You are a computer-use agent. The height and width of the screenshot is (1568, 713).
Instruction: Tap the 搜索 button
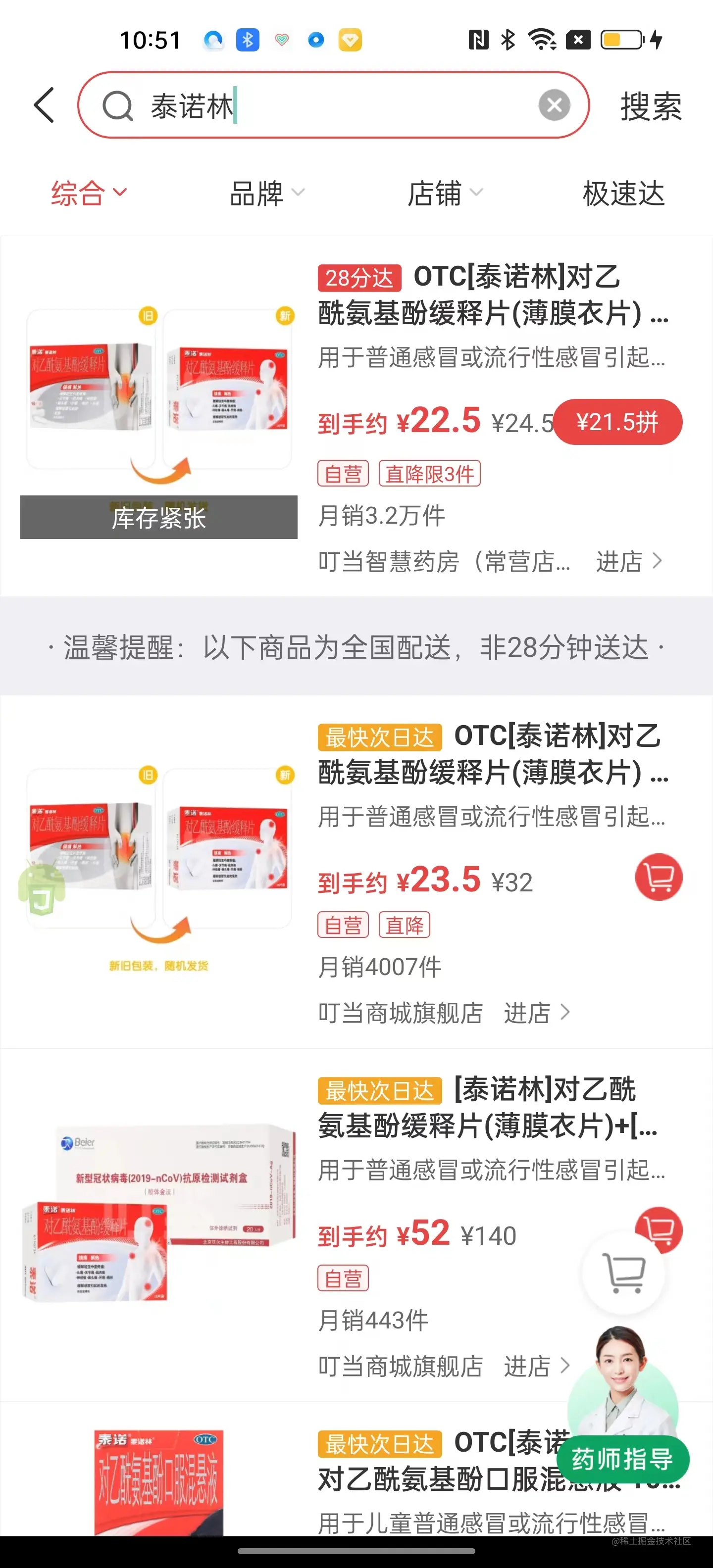click(x=650, y=106)
